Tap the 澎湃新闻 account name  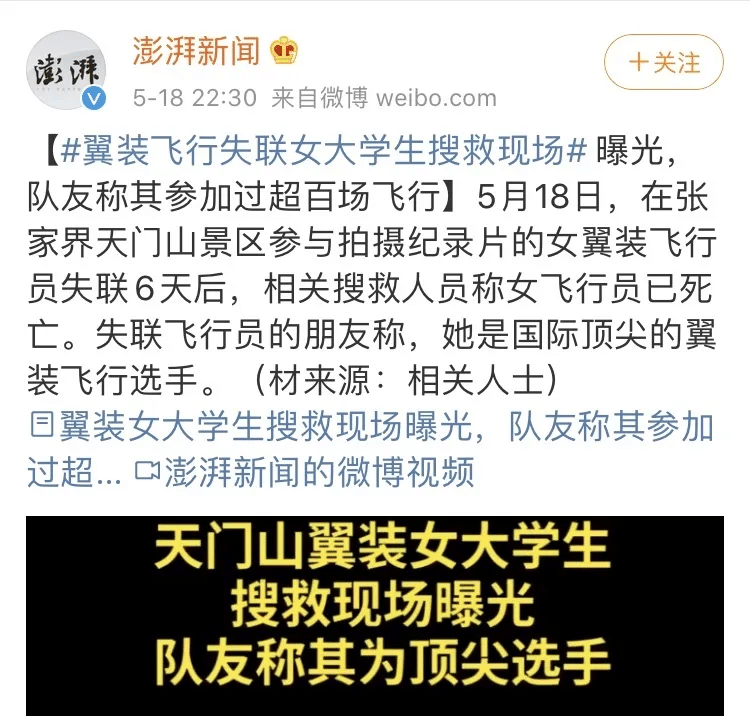click(197, 50)
